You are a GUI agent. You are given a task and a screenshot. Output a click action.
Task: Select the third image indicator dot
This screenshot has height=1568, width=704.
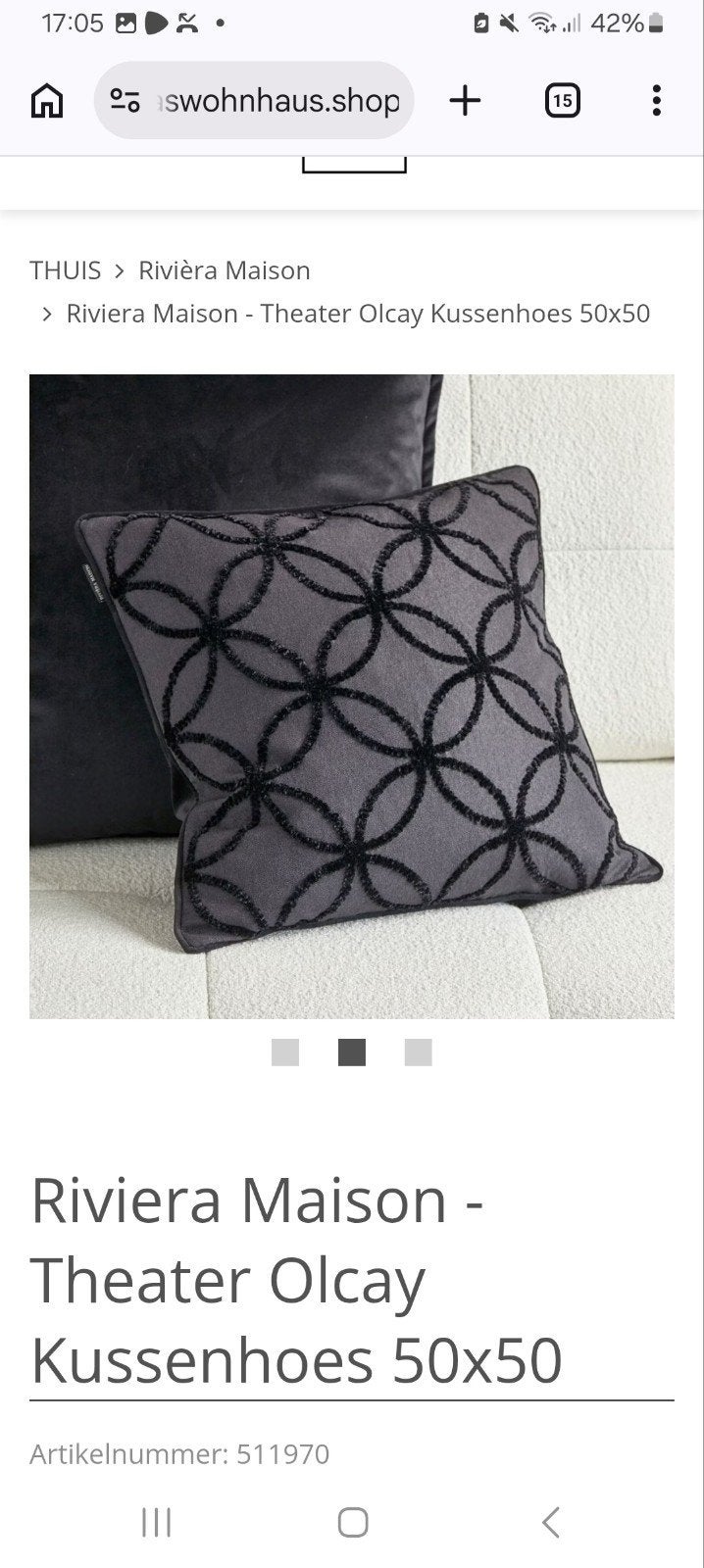point(419,1053)
